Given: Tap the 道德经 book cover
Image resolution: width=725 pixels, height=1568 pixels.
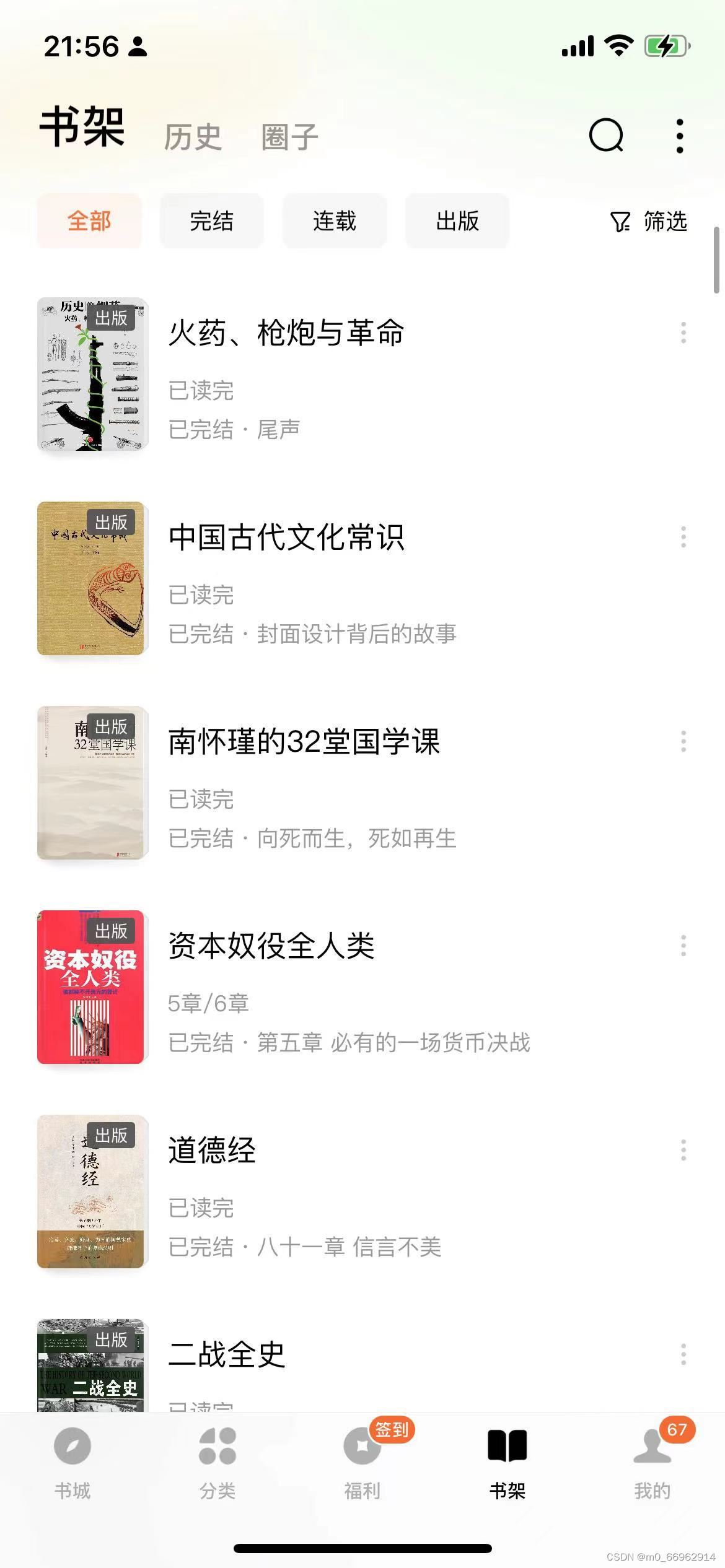Looking at the screenshot, I should click(92, 1191).
